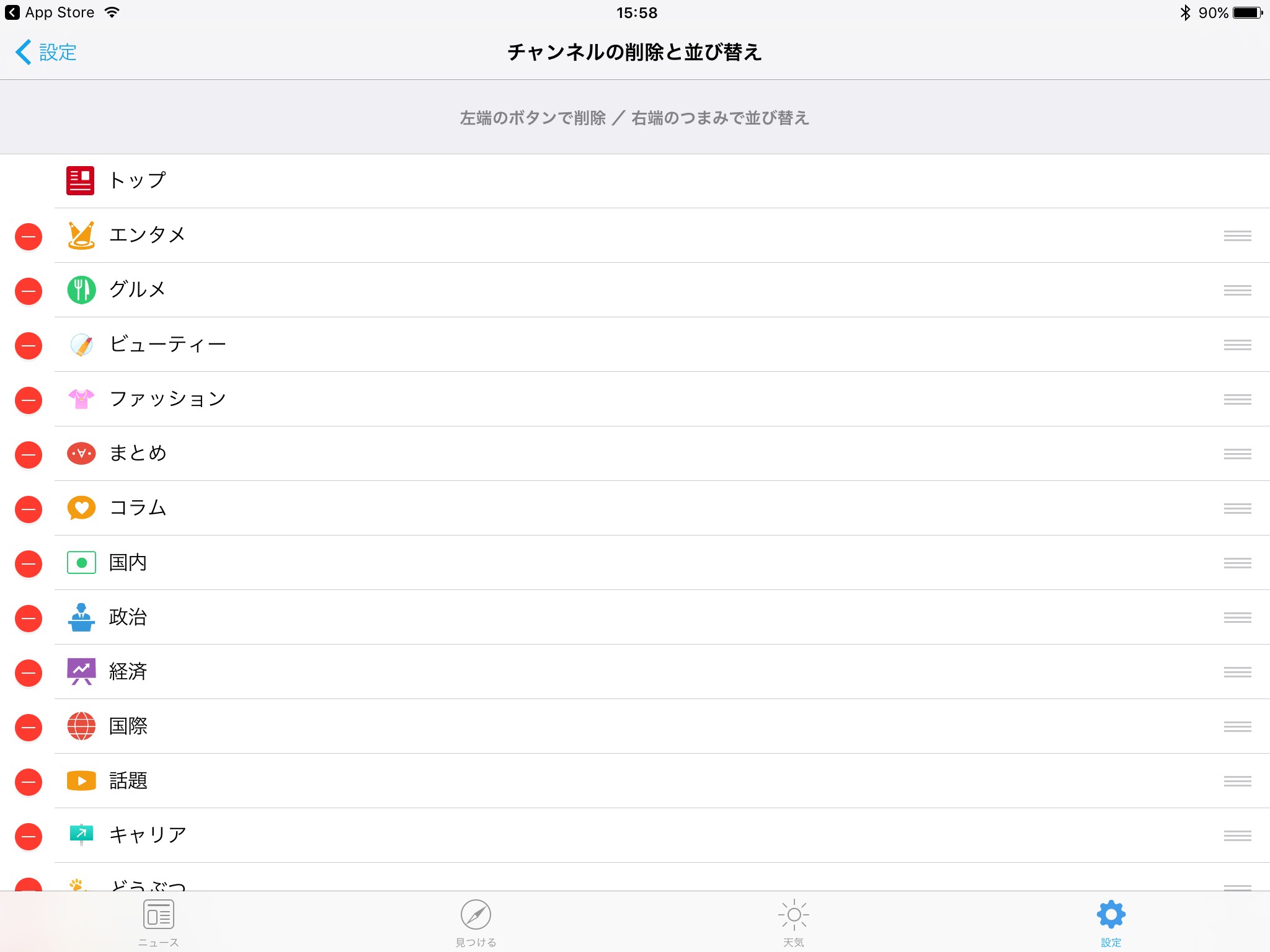
Task: Select the 設定 tab
Action: (x=1111, y=922)
